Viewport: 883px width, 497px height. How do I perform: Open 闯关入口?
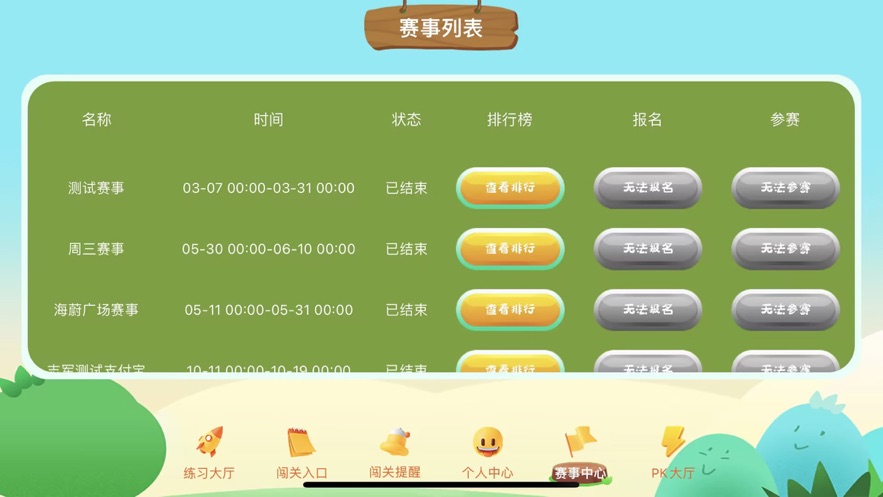pyautogui.click(x=301, y=453)
